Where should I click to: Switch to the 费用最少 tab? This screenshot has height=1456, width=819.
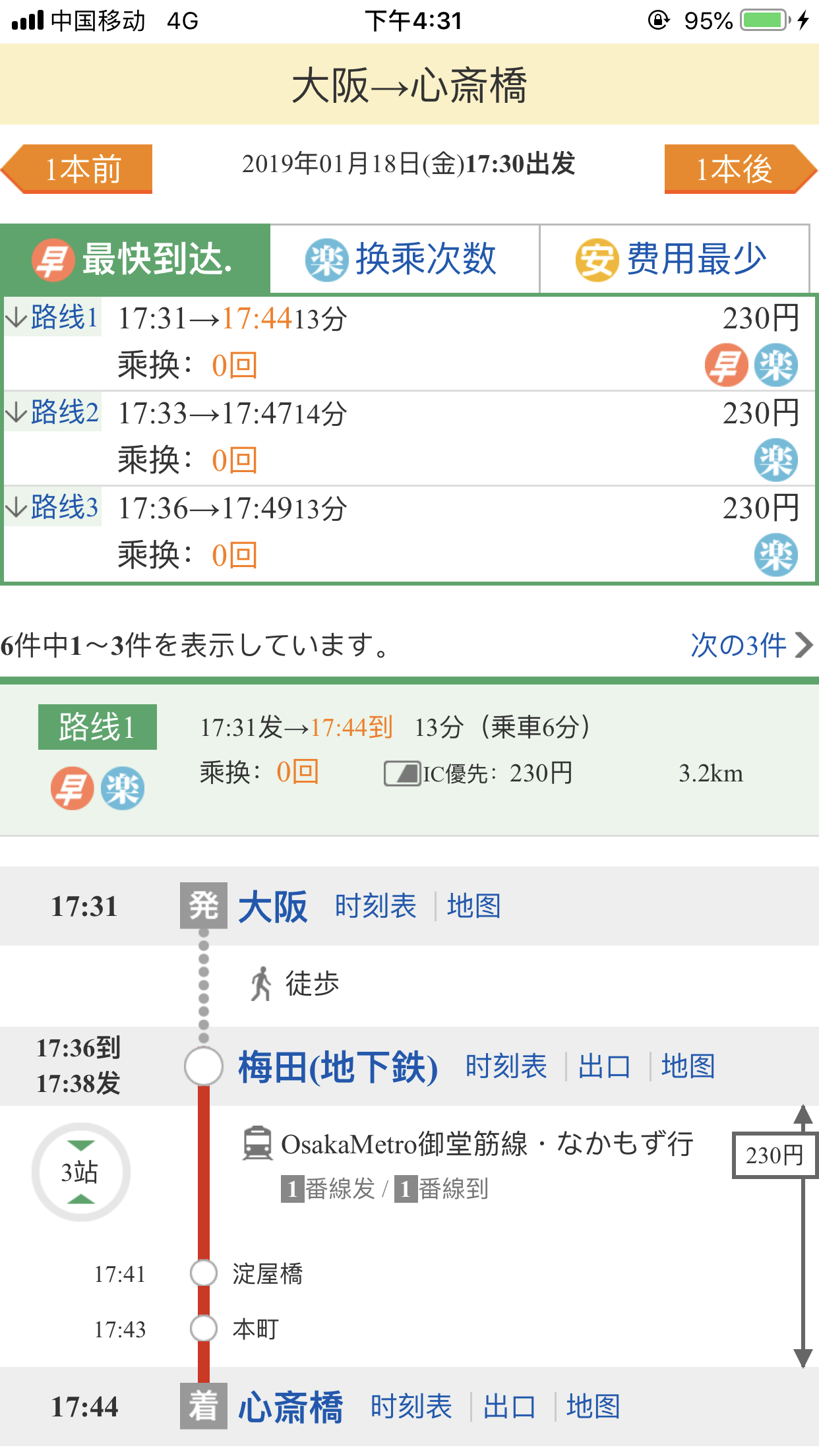(673, 258)
